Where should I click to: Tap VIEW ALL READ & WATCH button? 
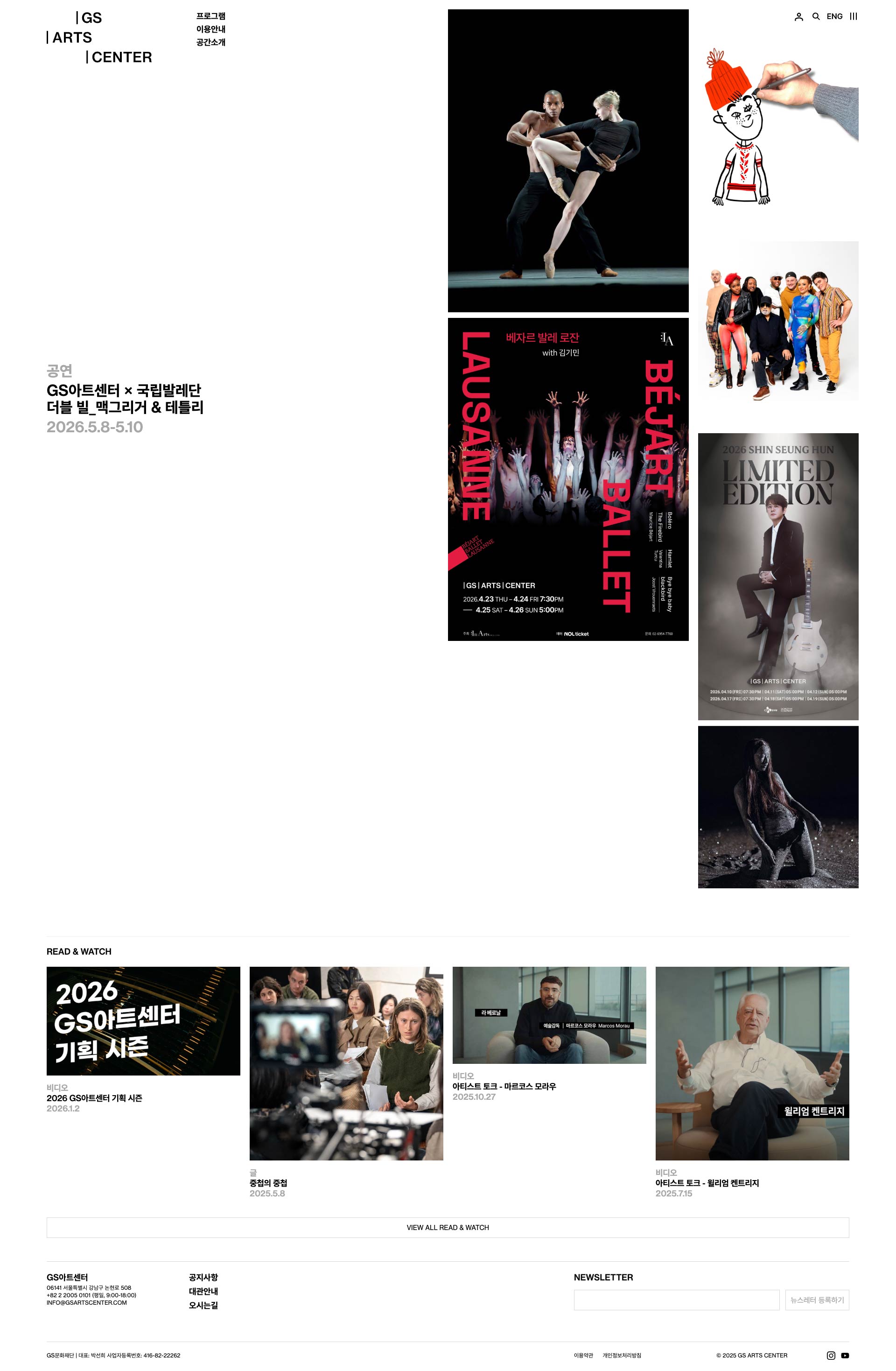(448, 1228)
